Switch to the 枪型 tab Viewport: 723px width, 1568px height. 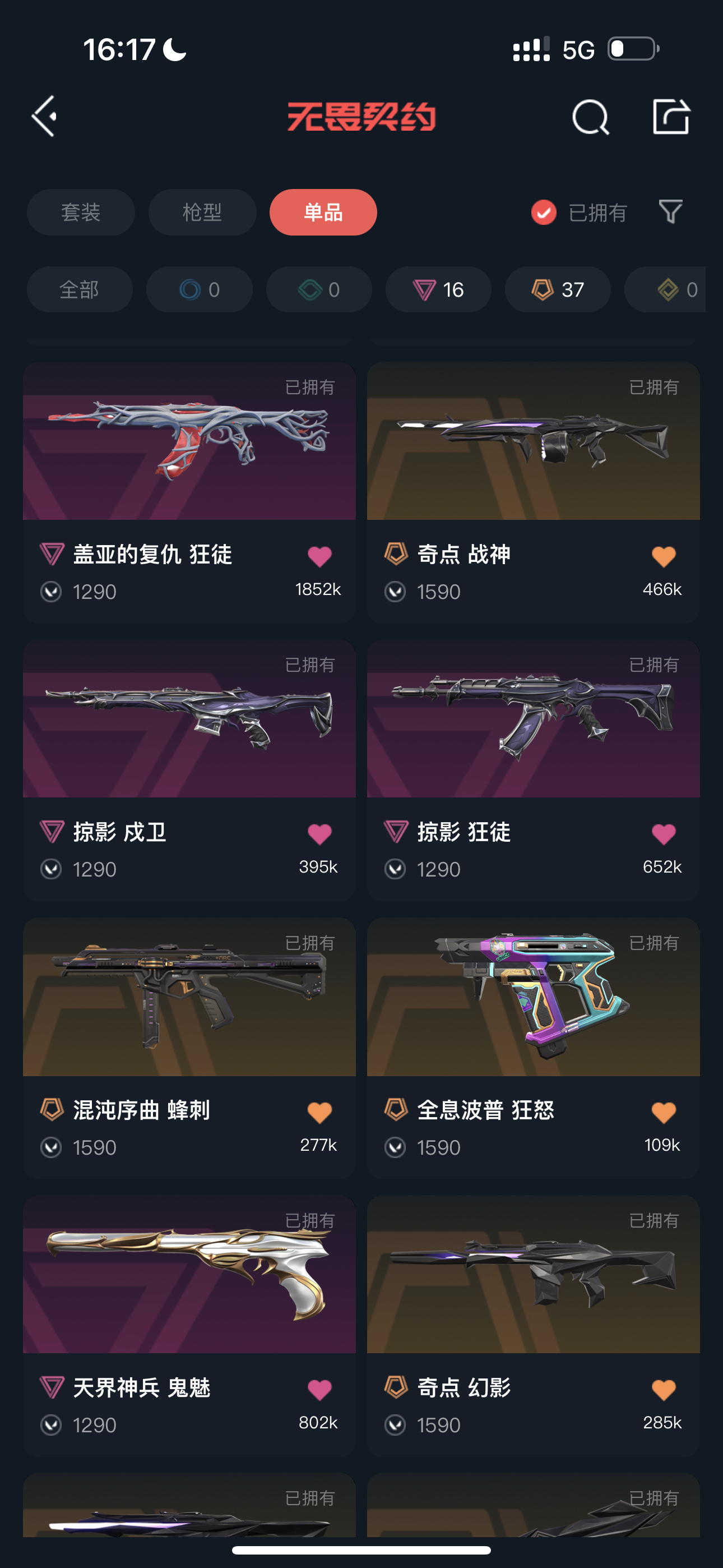[202, 213]
